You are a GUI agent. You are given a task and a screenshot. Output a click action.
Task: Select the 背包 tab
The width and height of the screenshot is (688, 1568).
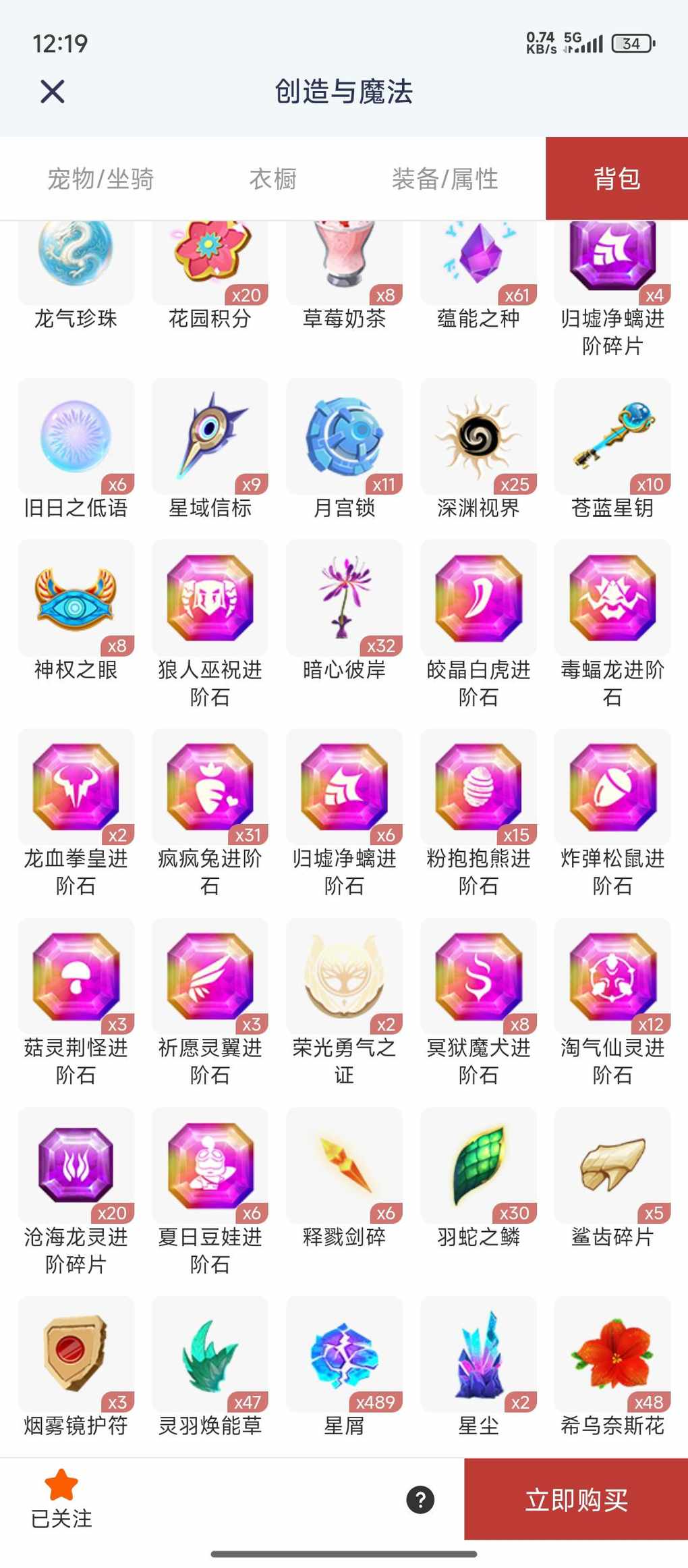coord(617,179)
